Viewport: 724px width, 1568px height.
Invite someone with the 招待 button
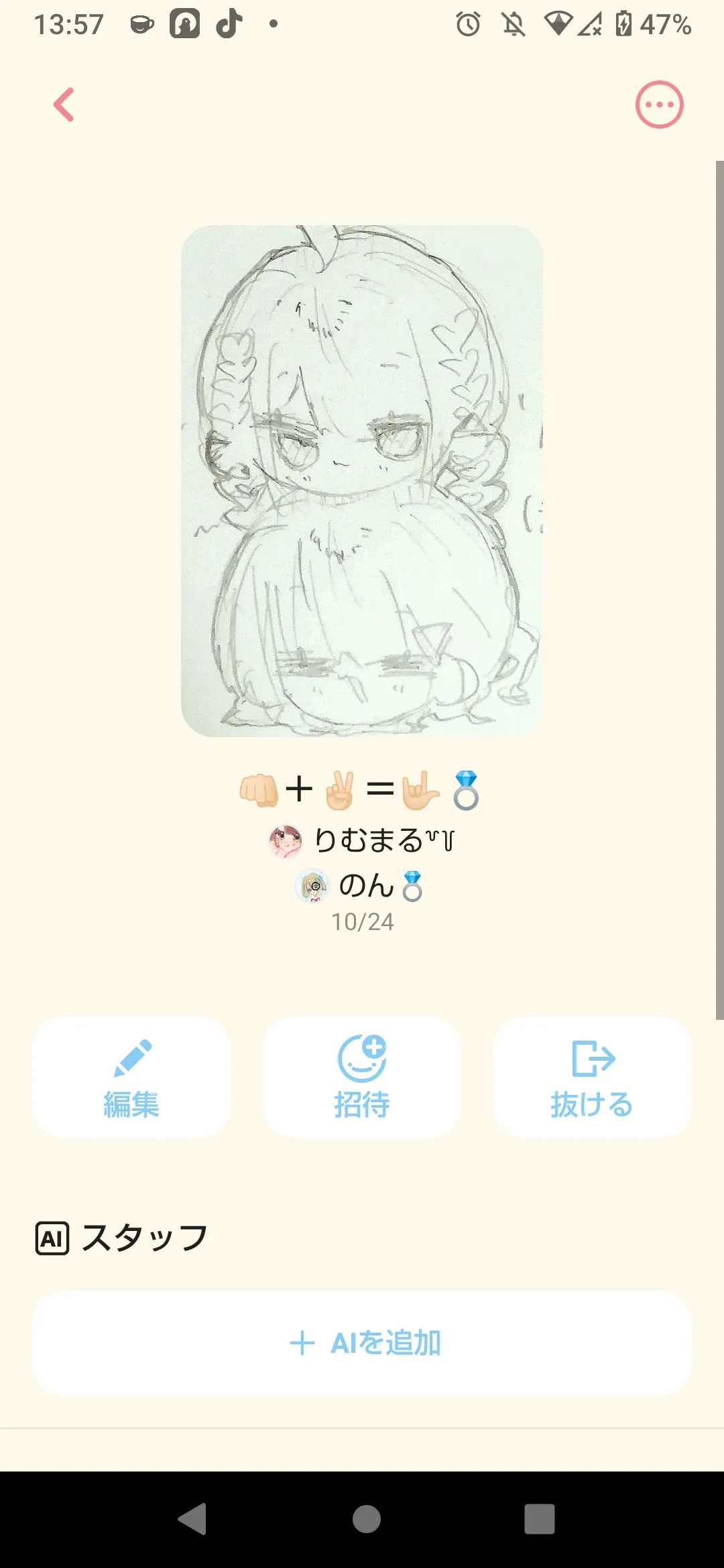362,1077
